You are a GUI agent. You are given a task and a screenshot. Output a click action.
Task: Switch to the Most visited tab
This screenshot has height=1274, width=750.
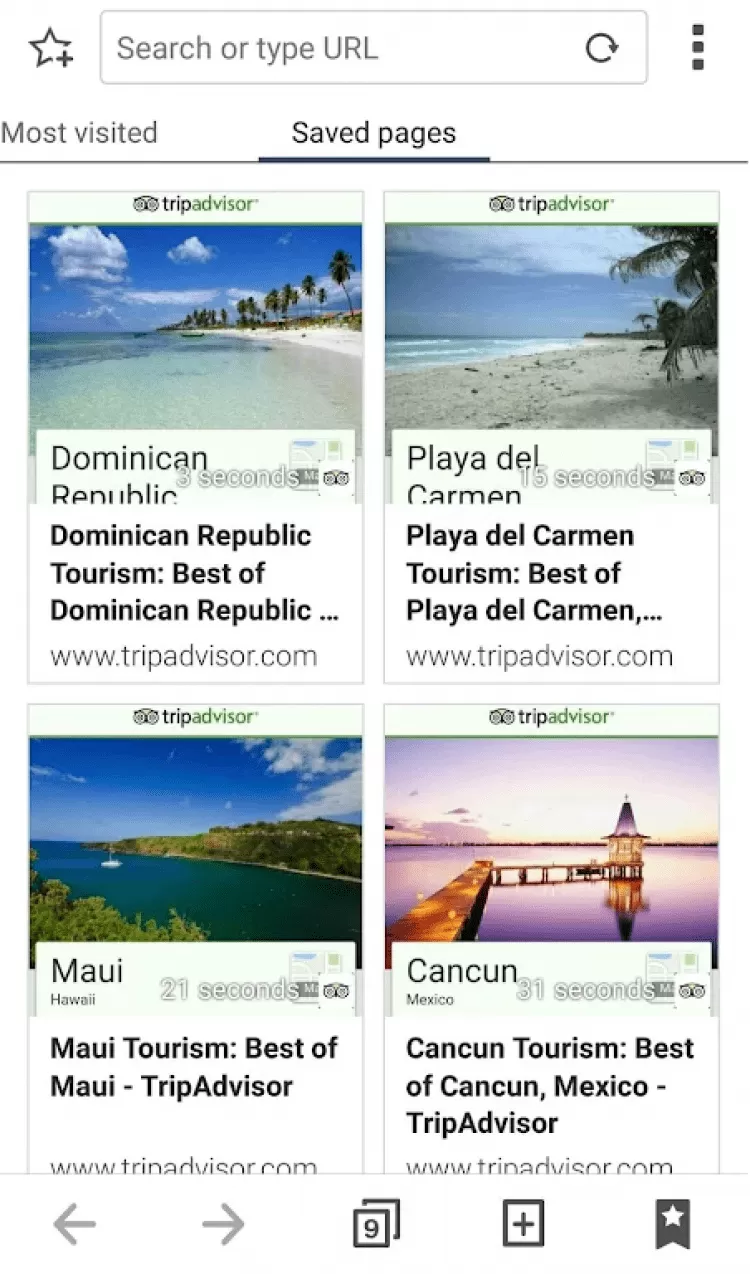(80, 133)
